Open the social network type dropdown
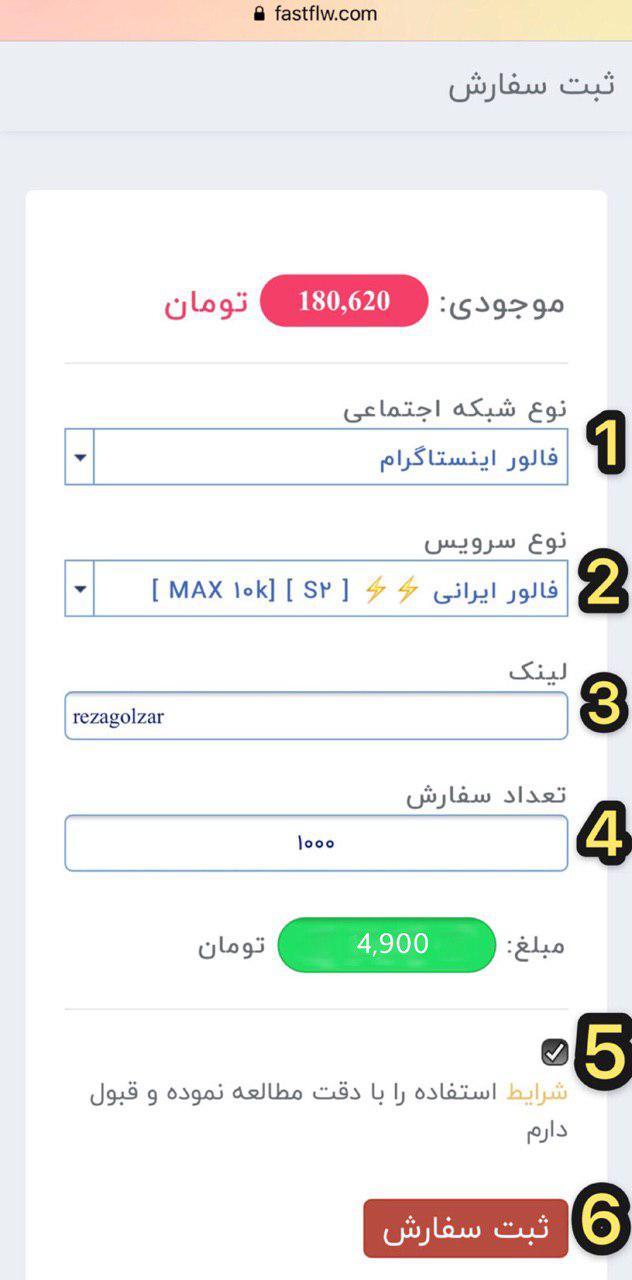 pyautogui.click(x=316, y=458)
